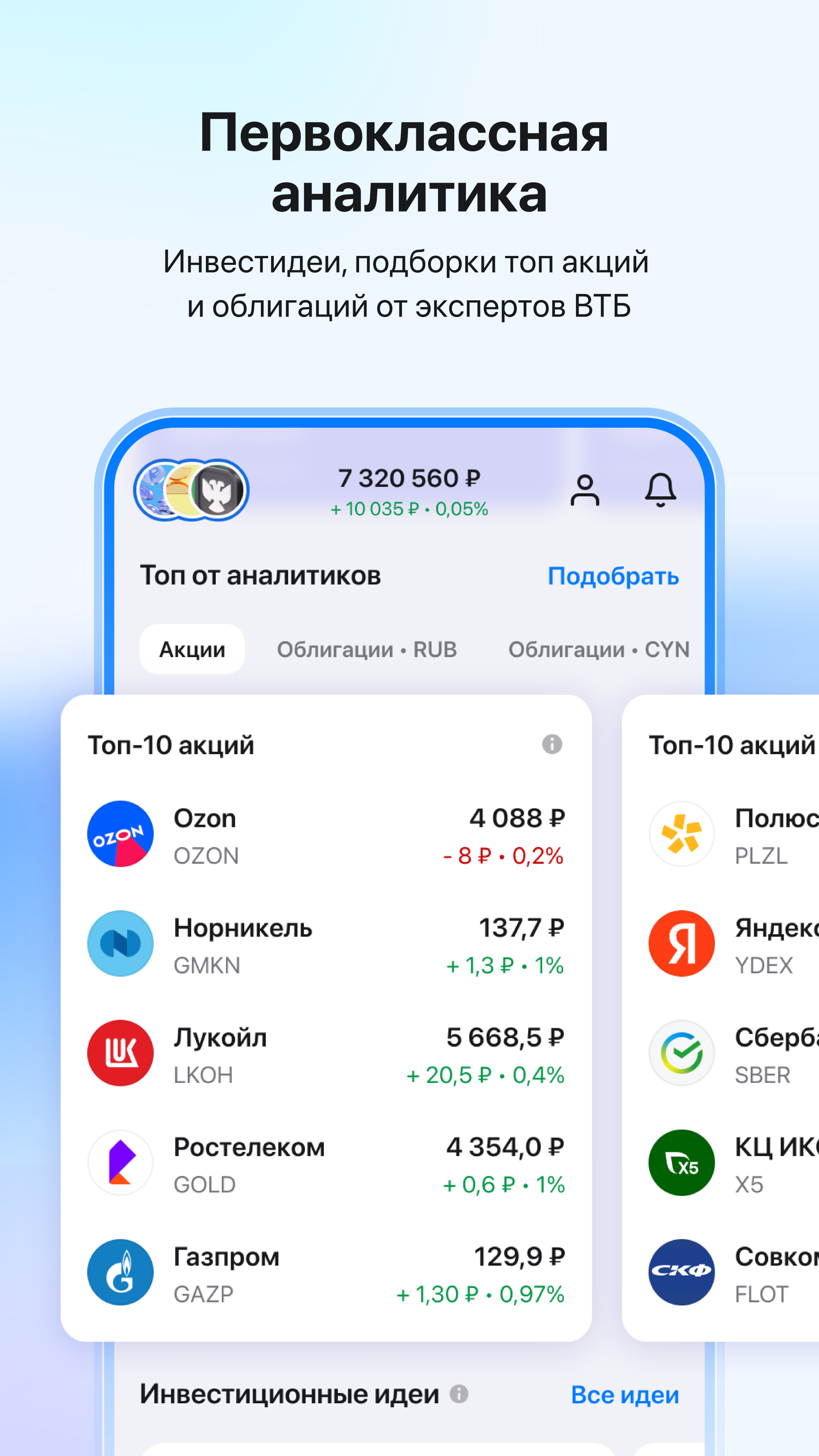Screen dimensions: 819x1456
Task: Open Лукойл stock via its logo
Action: [x=119, y=1053]
